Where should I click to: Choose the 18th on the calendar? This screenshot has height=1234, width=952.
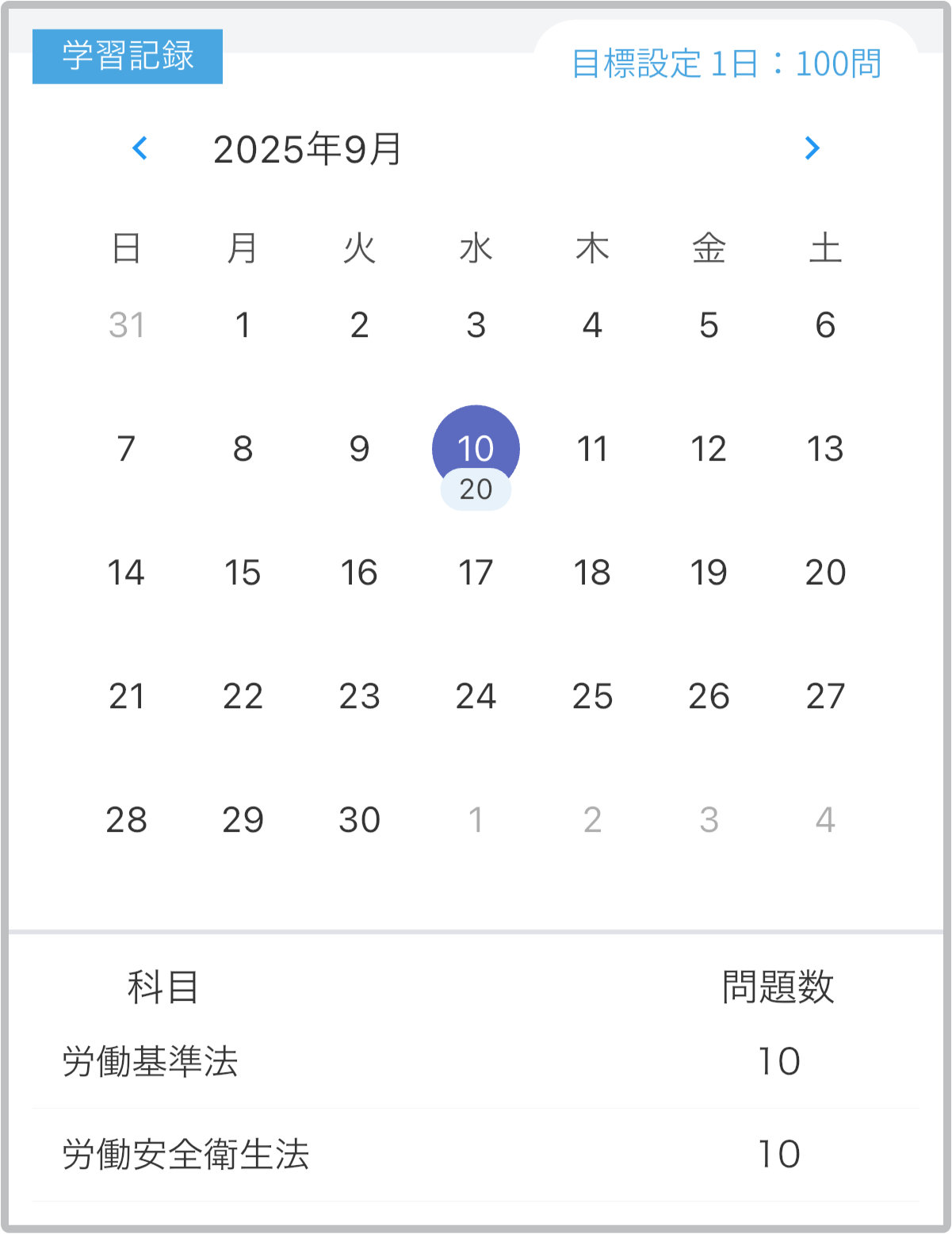pyautogui.click(x=592, y=573)
